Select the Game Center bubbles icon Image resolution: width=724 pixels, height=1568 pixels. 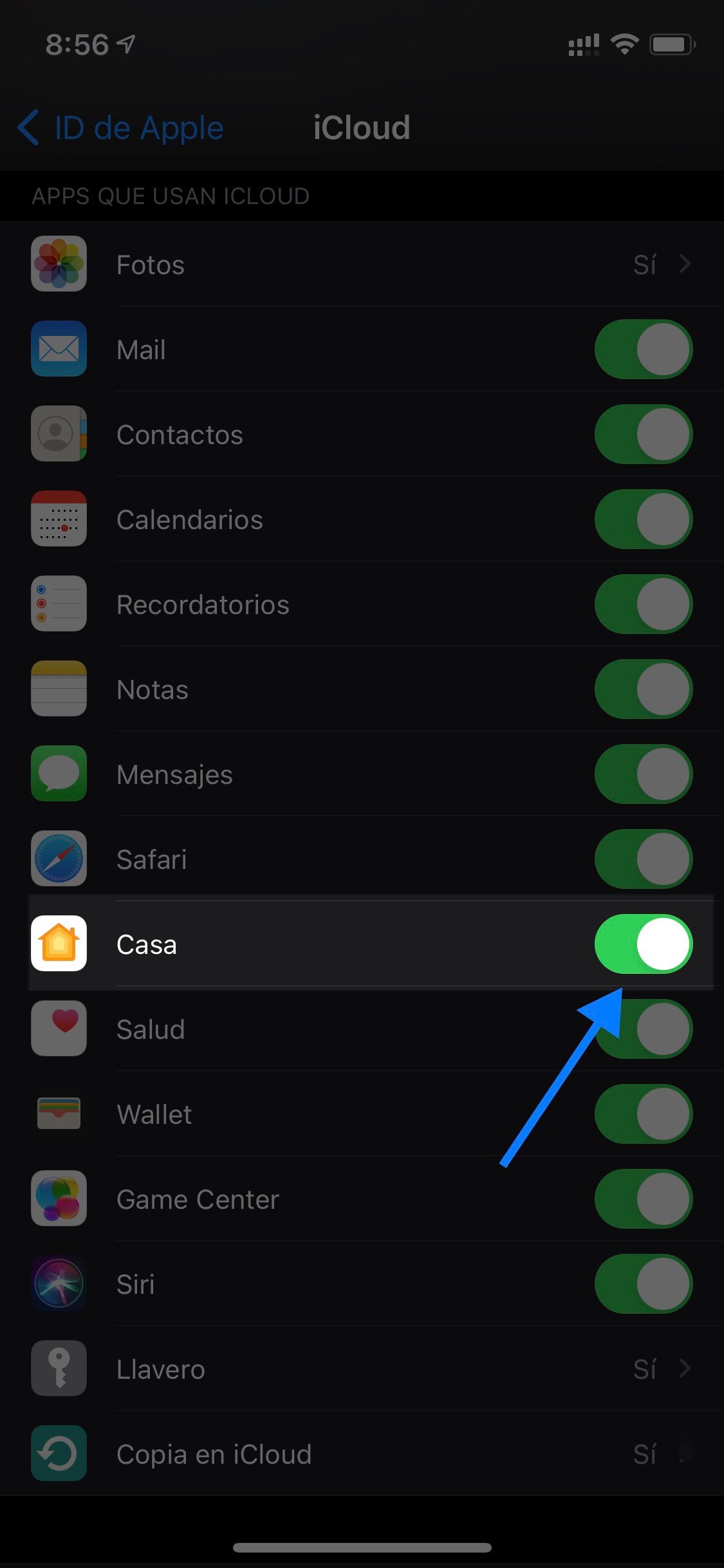coord(59,1199)
